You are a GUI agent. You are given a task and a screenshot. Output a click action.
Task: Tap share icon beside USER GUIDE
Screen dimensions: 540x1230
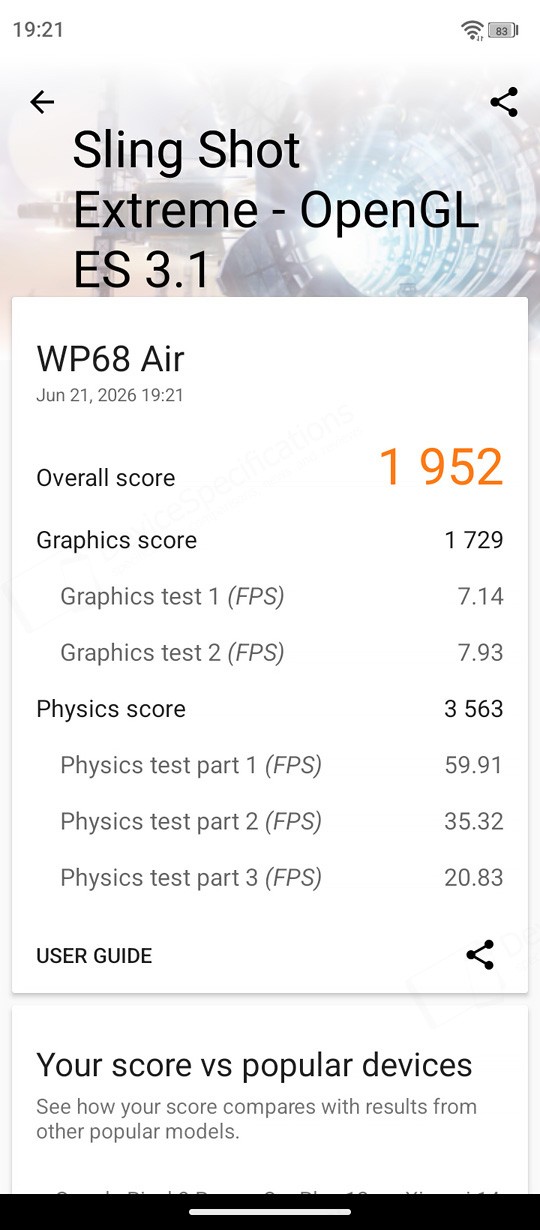click(x=480, y=955)
